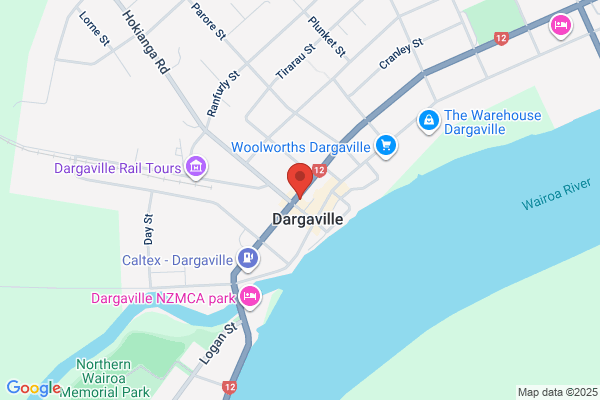Open the Dargaville NZMCA park lodging pin

click(x=250, y=297)
